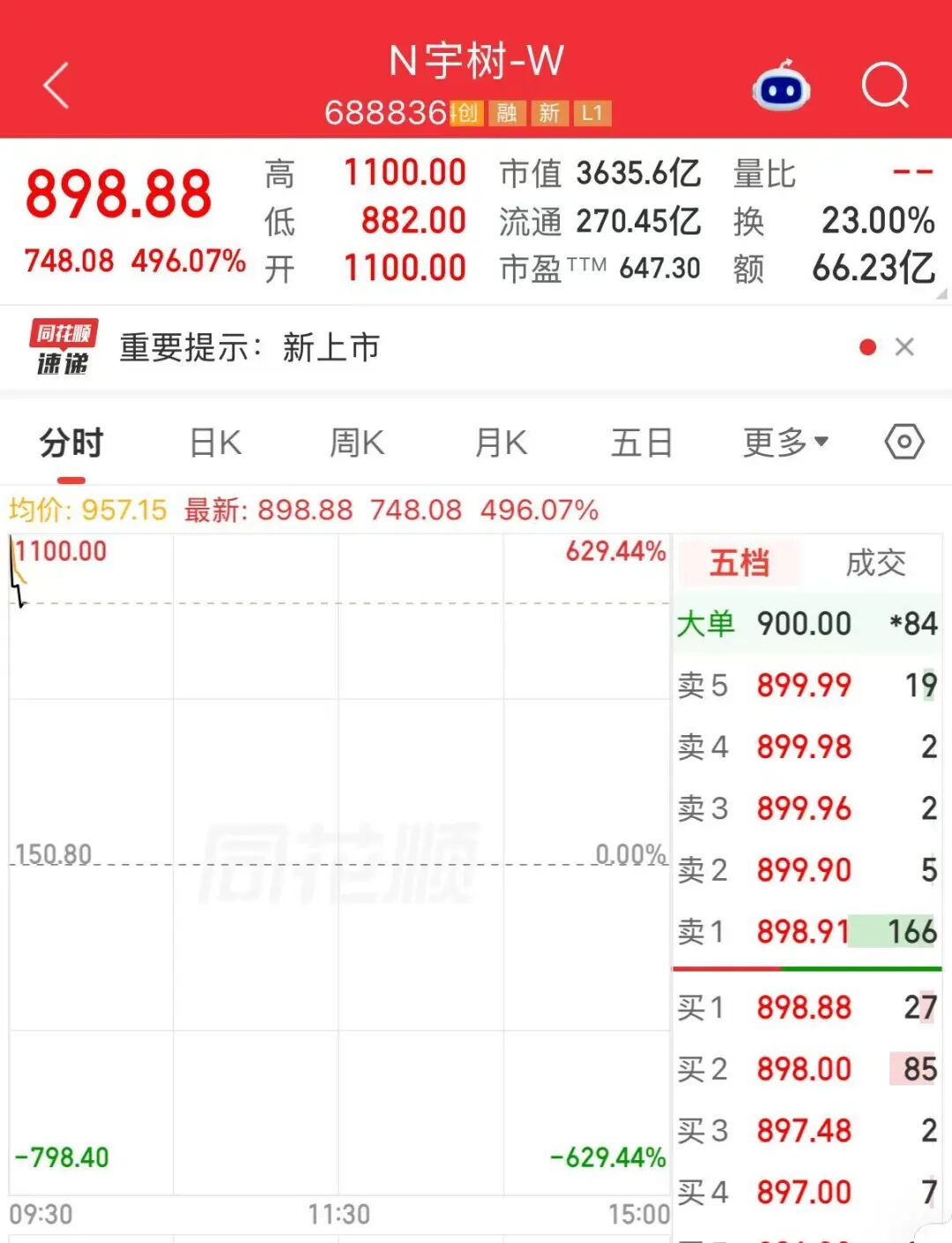Dismiss the 重要提示 新上市 banner
The height and width of the screenshot is (1243, 952).
click(x=904, y=347)
